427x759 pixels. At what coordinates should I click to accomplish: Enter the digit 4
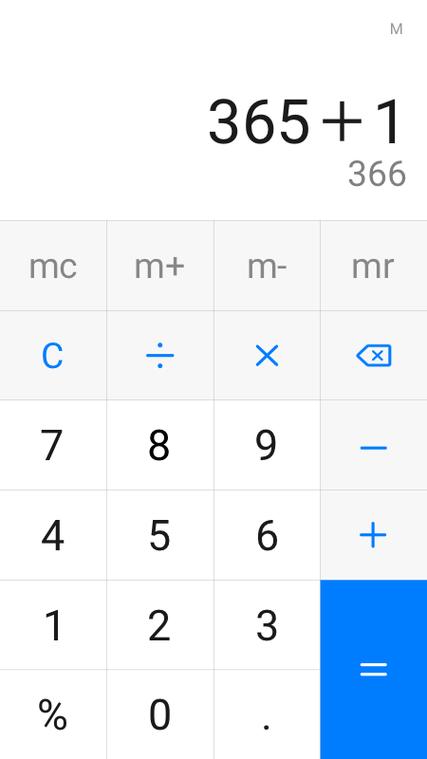pos(53,535)
